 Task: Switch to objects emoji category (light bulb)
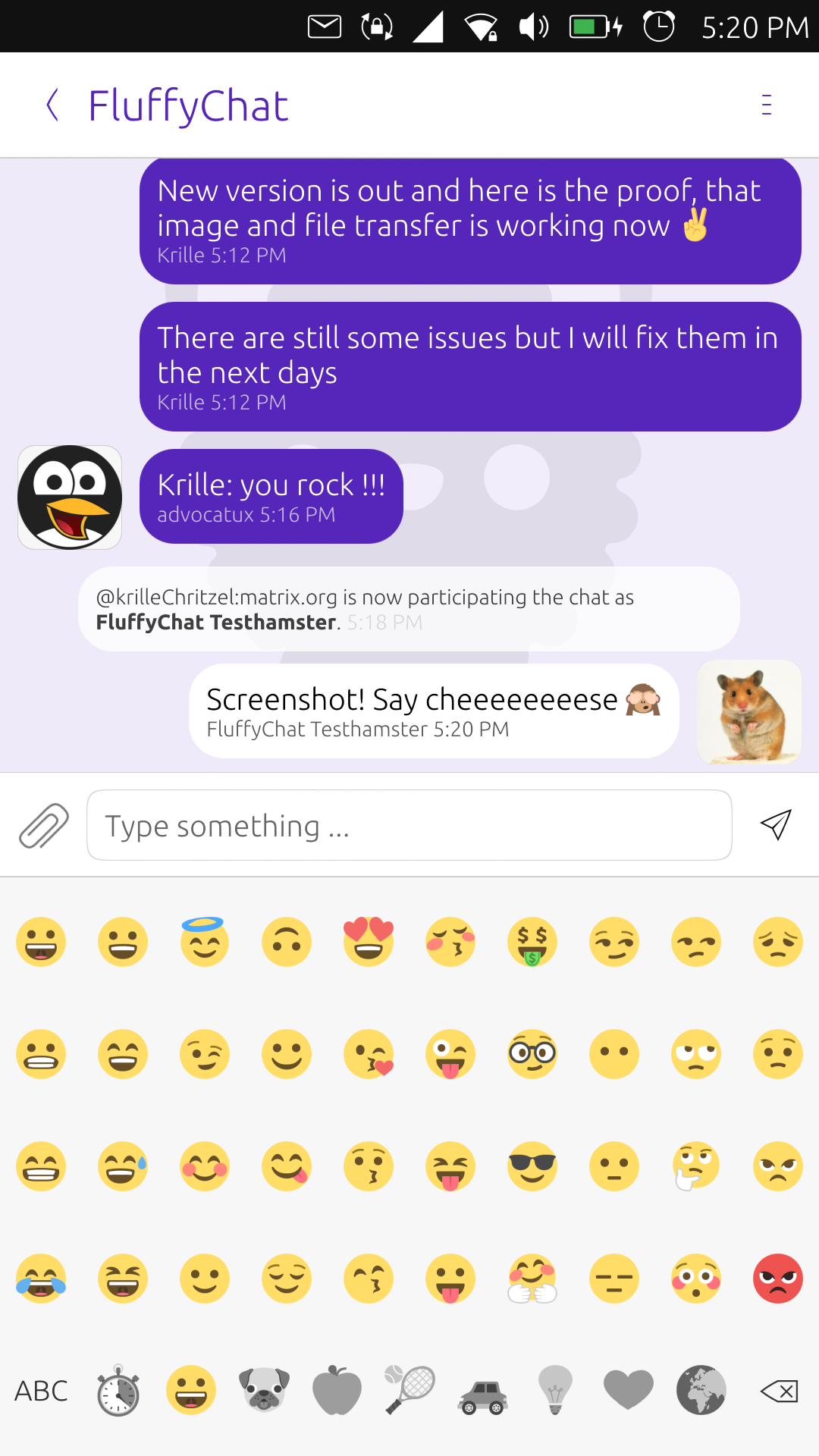pyautogui.click(x=555, y=1390)
